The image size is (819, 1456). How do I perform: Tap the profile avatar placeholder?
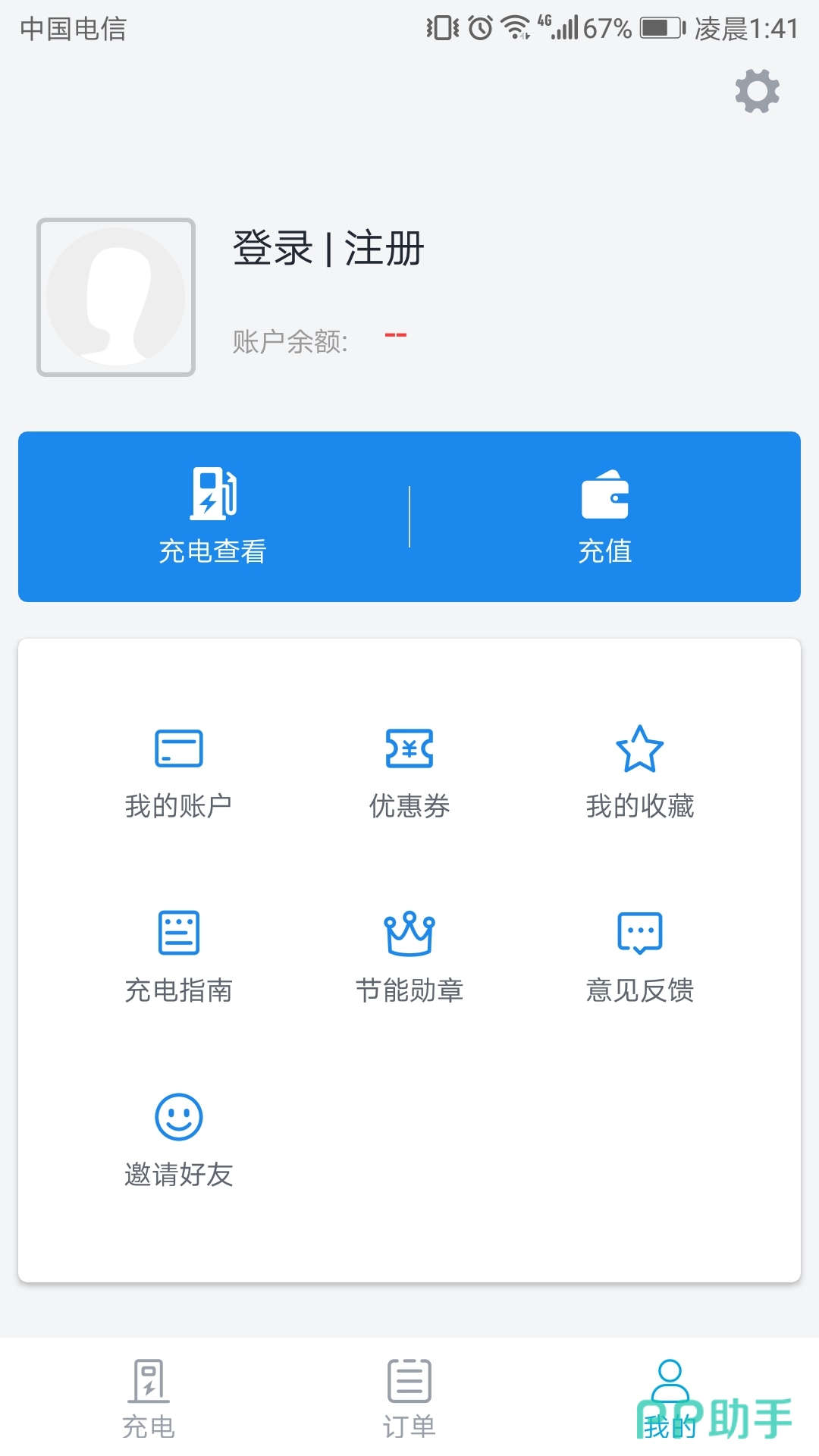pos(116,297)
